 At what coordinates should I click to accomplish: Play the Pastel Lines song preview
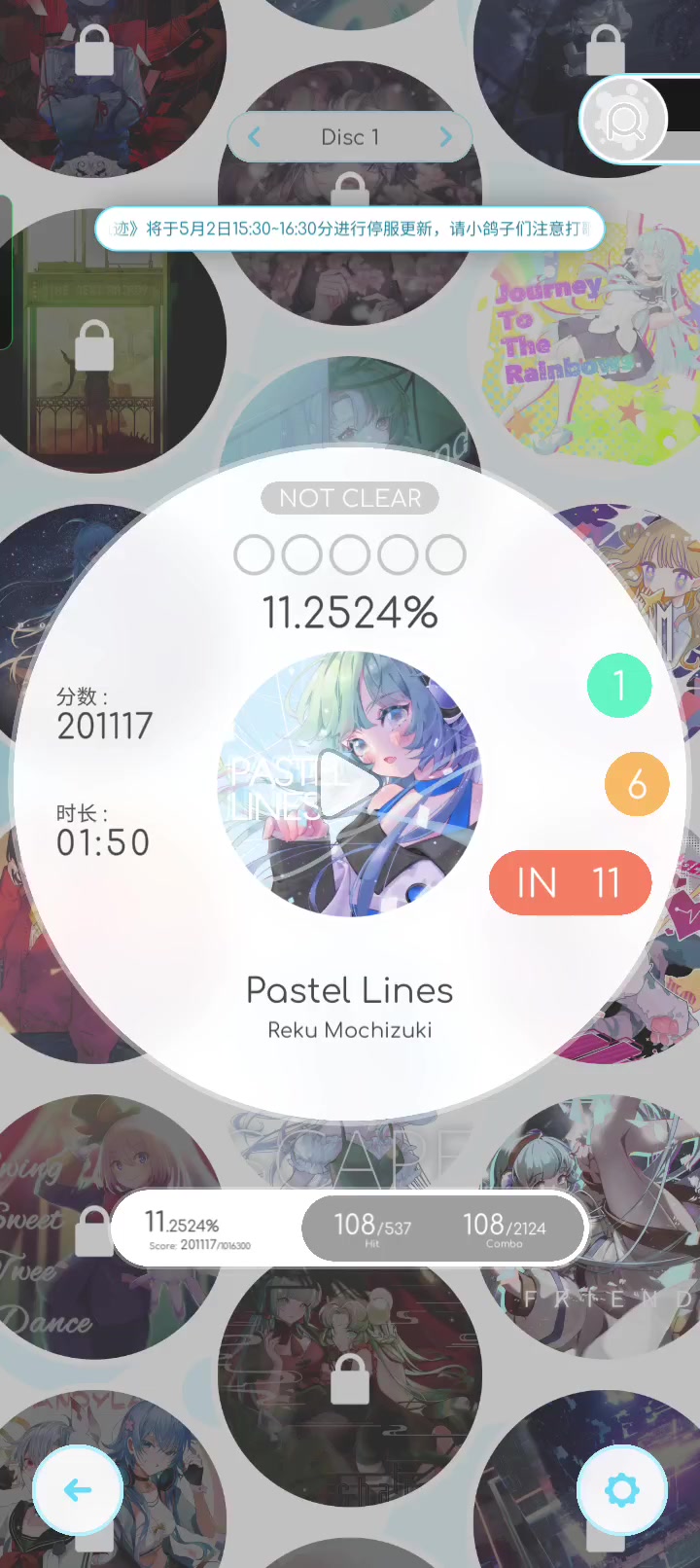point(350,784)
